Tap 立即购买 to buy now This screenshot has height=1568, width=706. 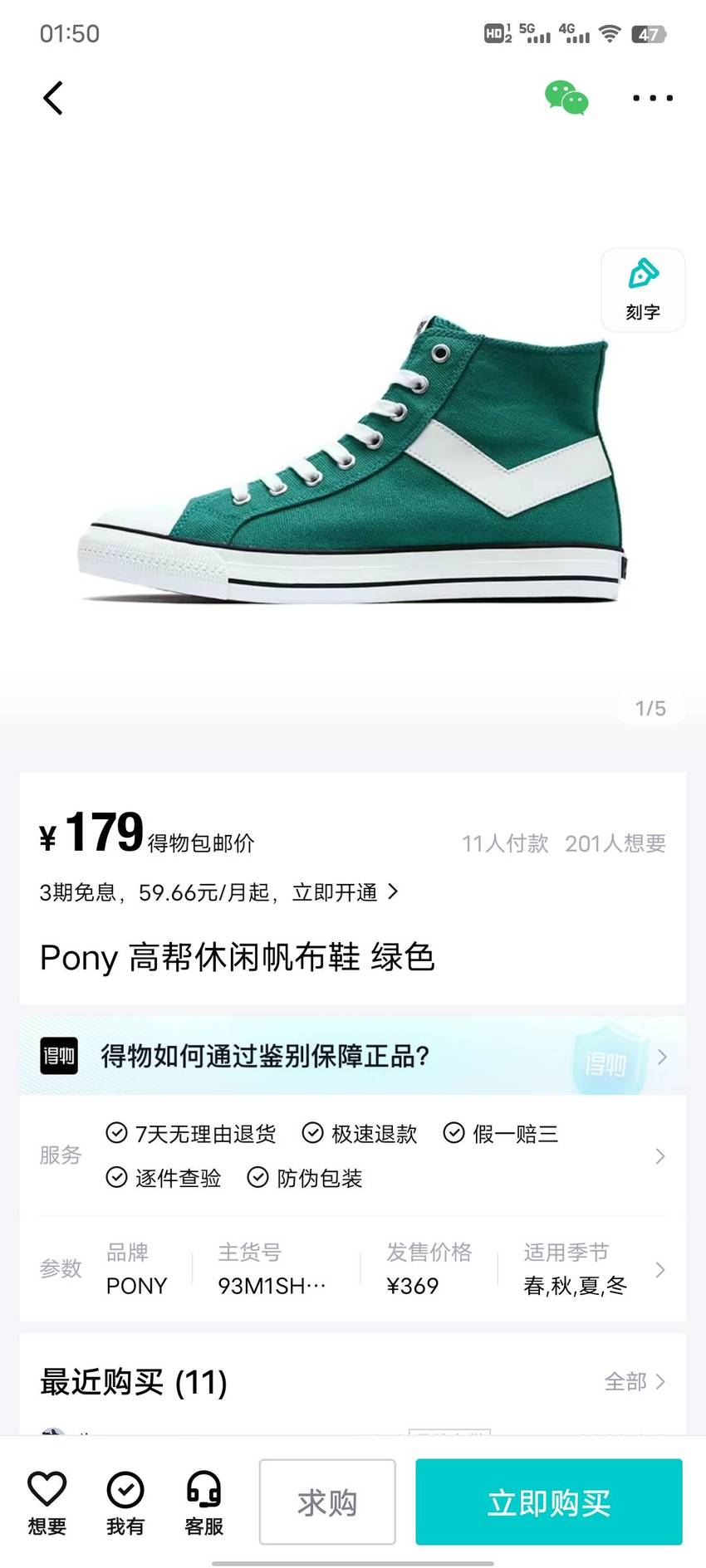(x=549, y=1502)
